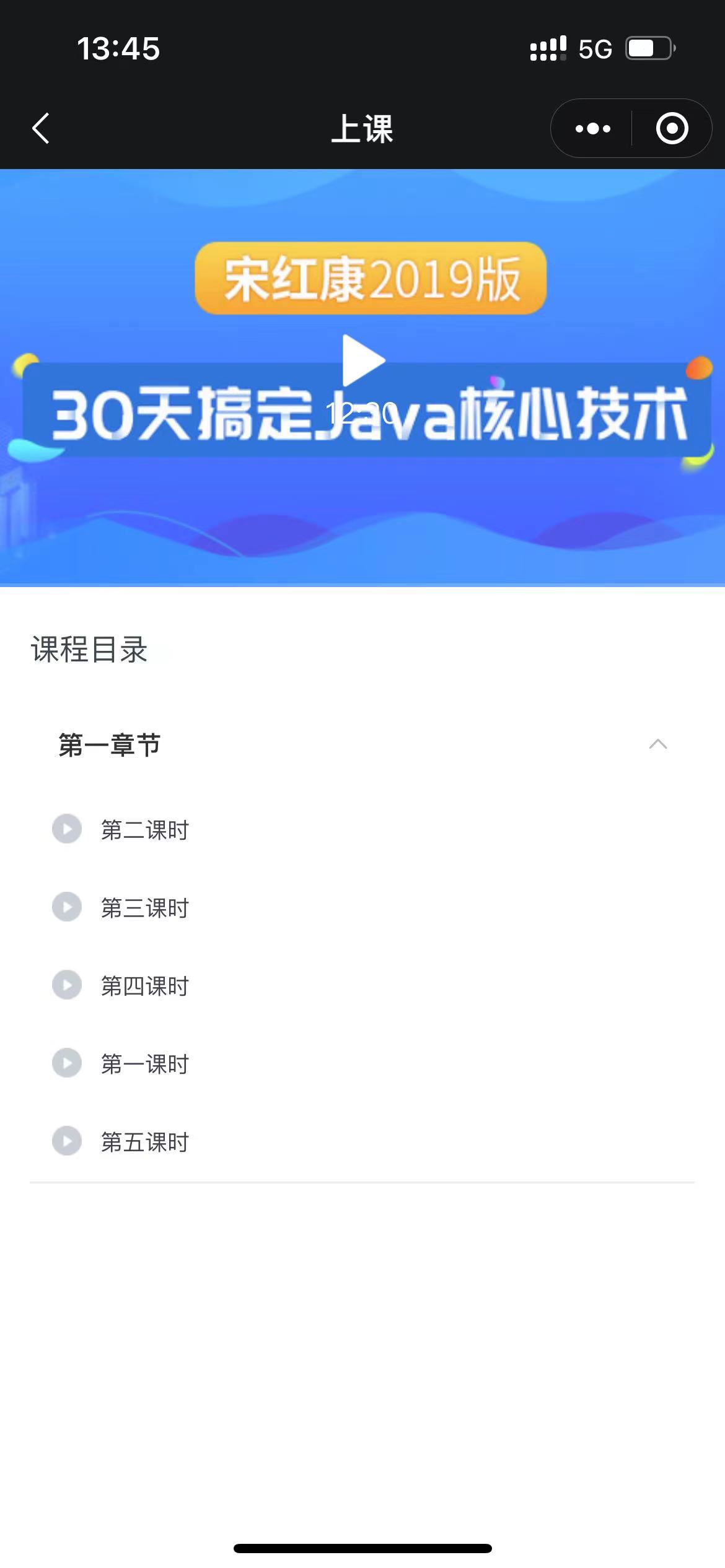Close the mini program with the circle button

(x=672, y=129)
